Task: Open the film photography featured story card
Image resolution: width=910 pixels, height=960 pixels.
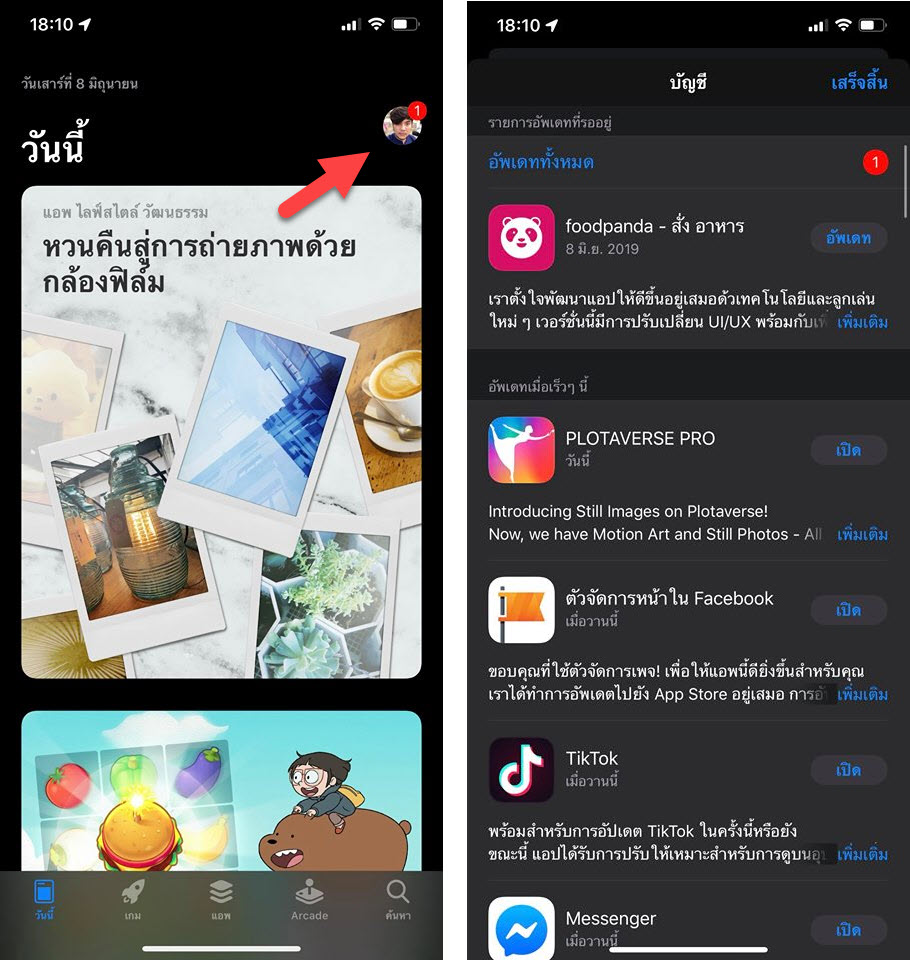Action: pos(220,430)
